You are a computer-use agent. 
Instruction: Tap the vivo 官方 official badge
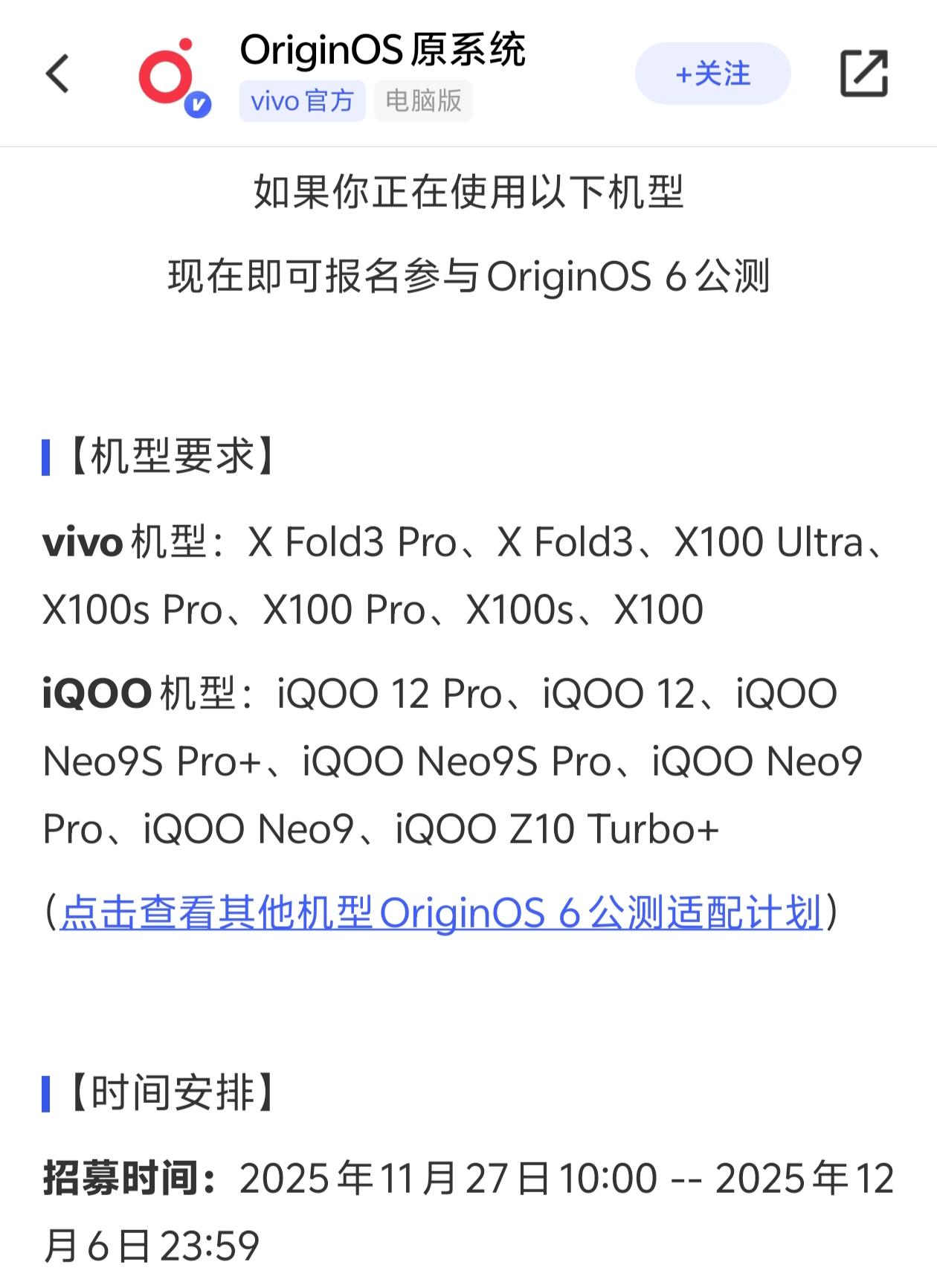[x=302, y=103]
